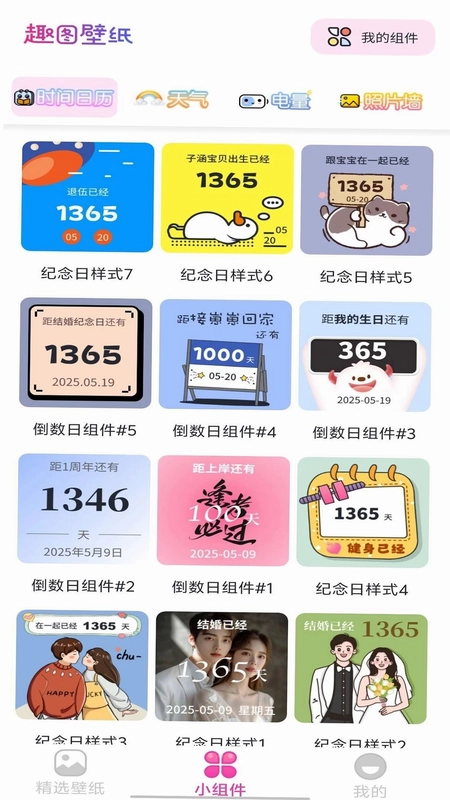Open widget 倒数日组件#5
Image resolution: width=450 pixels, height=800 pixels.
click(x=86, y=353)
